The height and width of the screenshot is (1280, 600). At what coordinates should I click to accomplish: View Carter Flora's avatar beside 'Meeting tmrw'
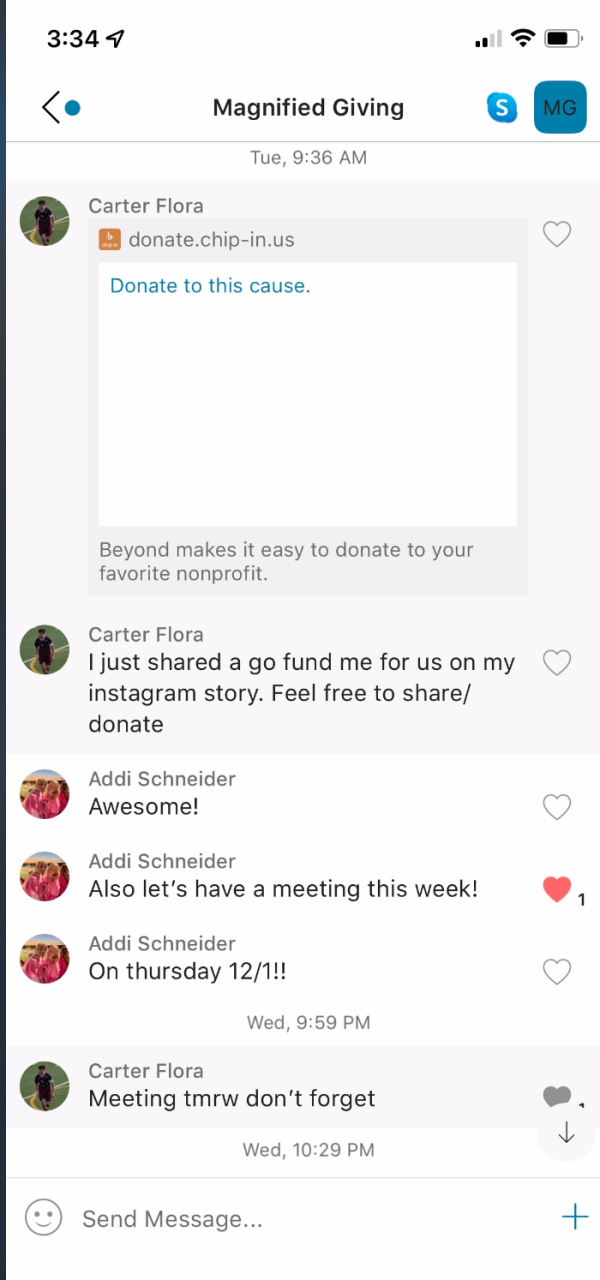point(45,1086)
